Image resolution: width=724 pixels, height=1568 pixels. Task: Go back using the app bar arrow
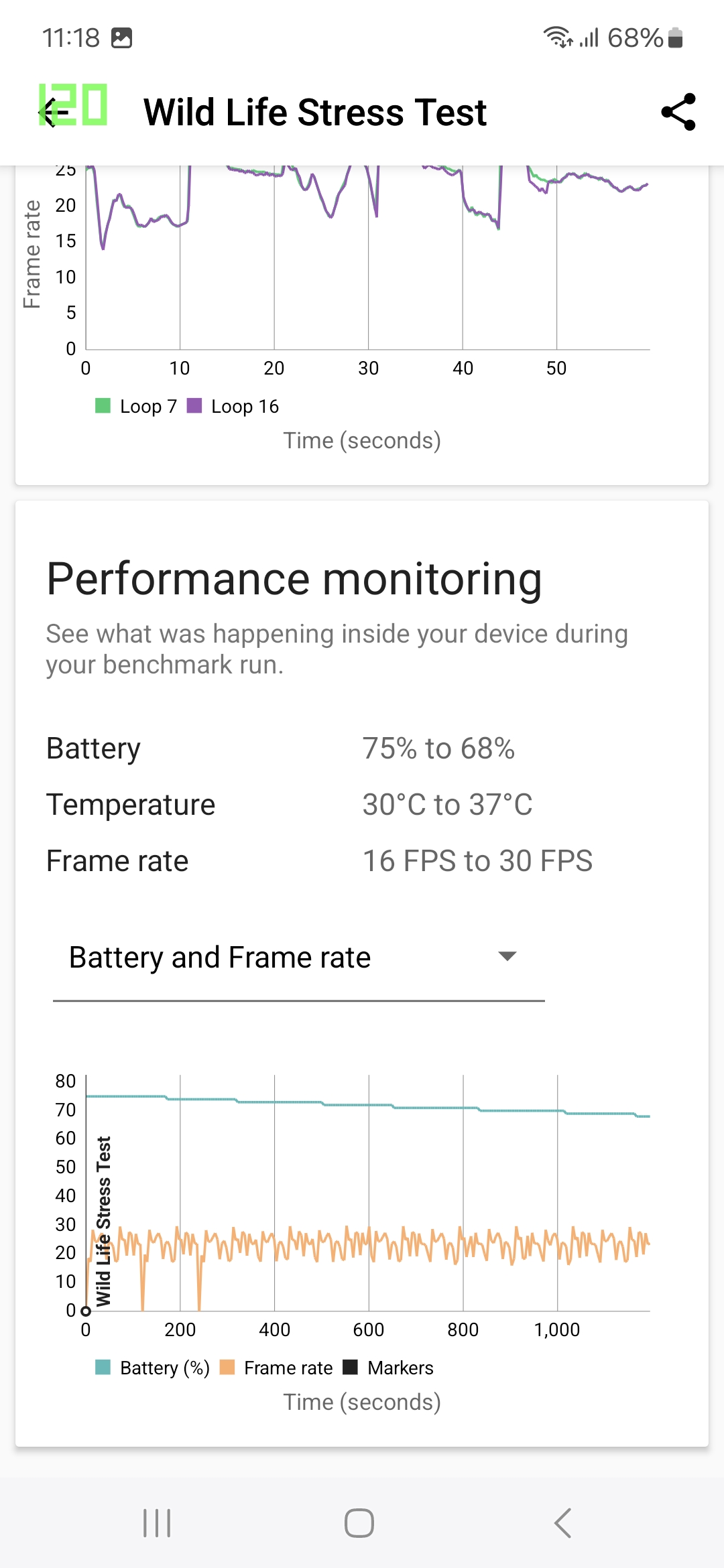point(52,113)
